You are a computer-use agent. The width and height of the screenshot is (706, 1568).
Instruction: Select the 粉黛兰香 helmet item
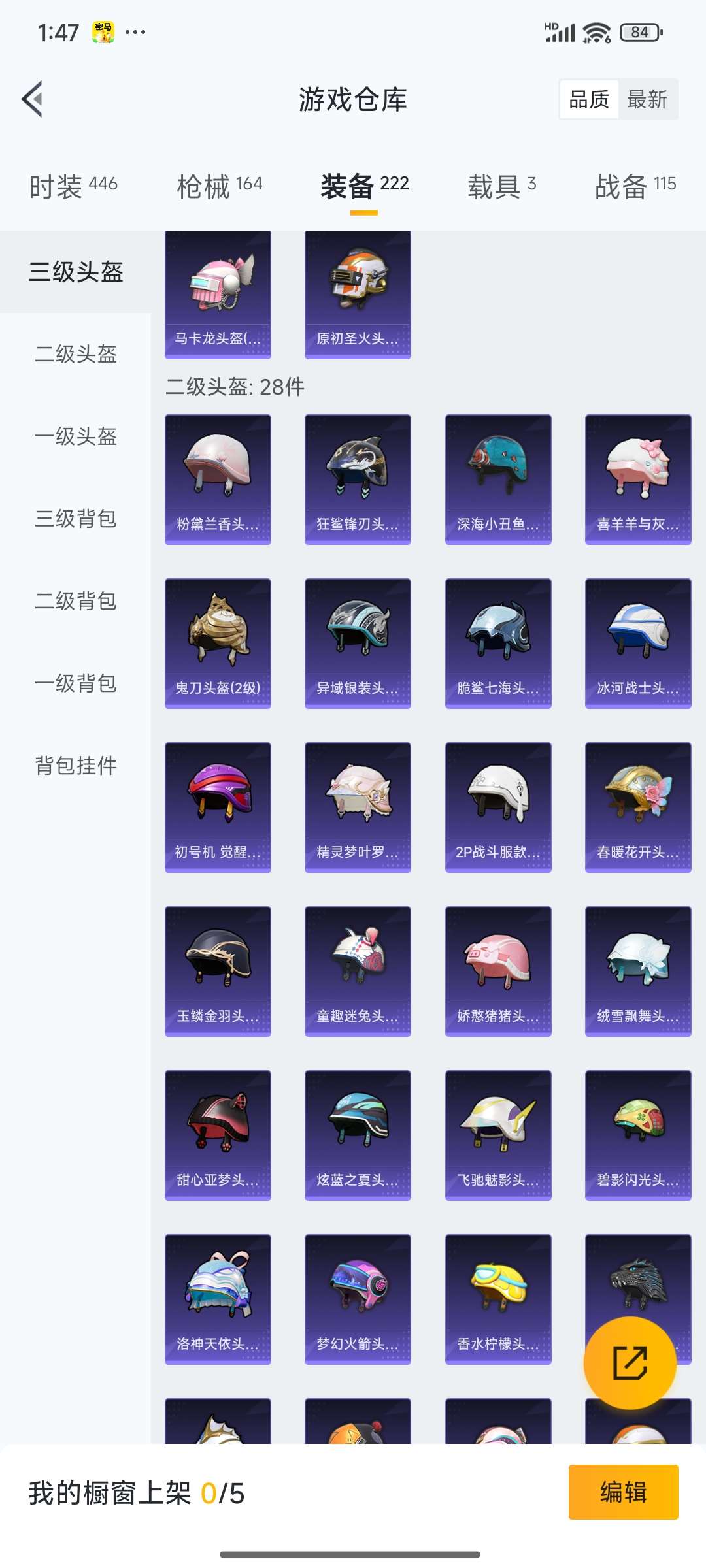[x=217, y=478]
